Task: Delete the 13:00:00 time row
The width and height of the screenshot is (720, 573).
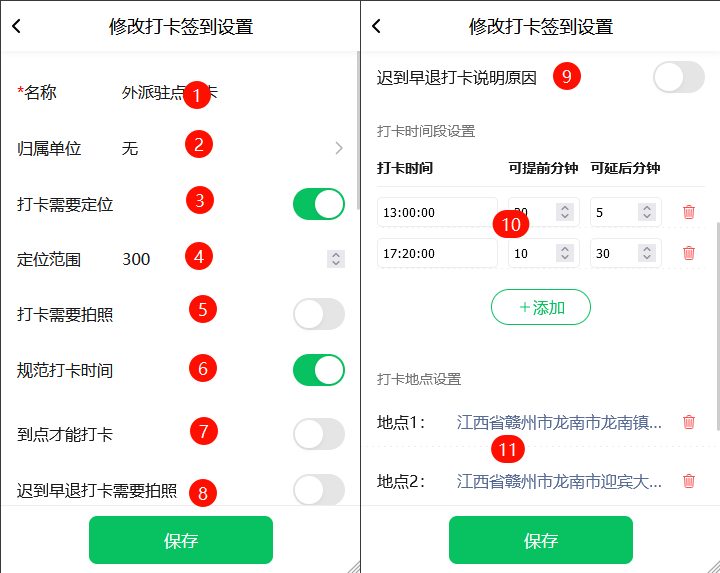Action: [x=689, y=212]
